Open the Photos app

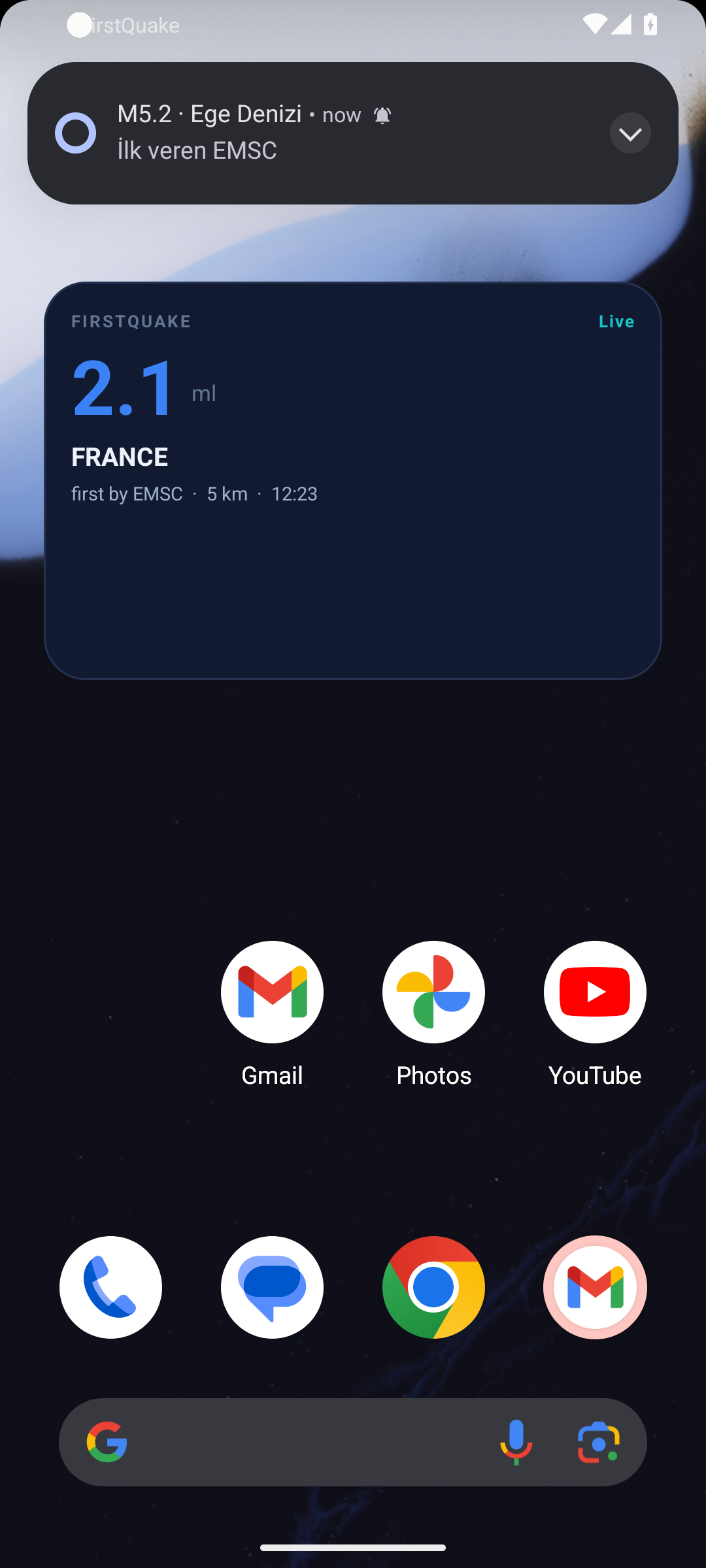433,1014
